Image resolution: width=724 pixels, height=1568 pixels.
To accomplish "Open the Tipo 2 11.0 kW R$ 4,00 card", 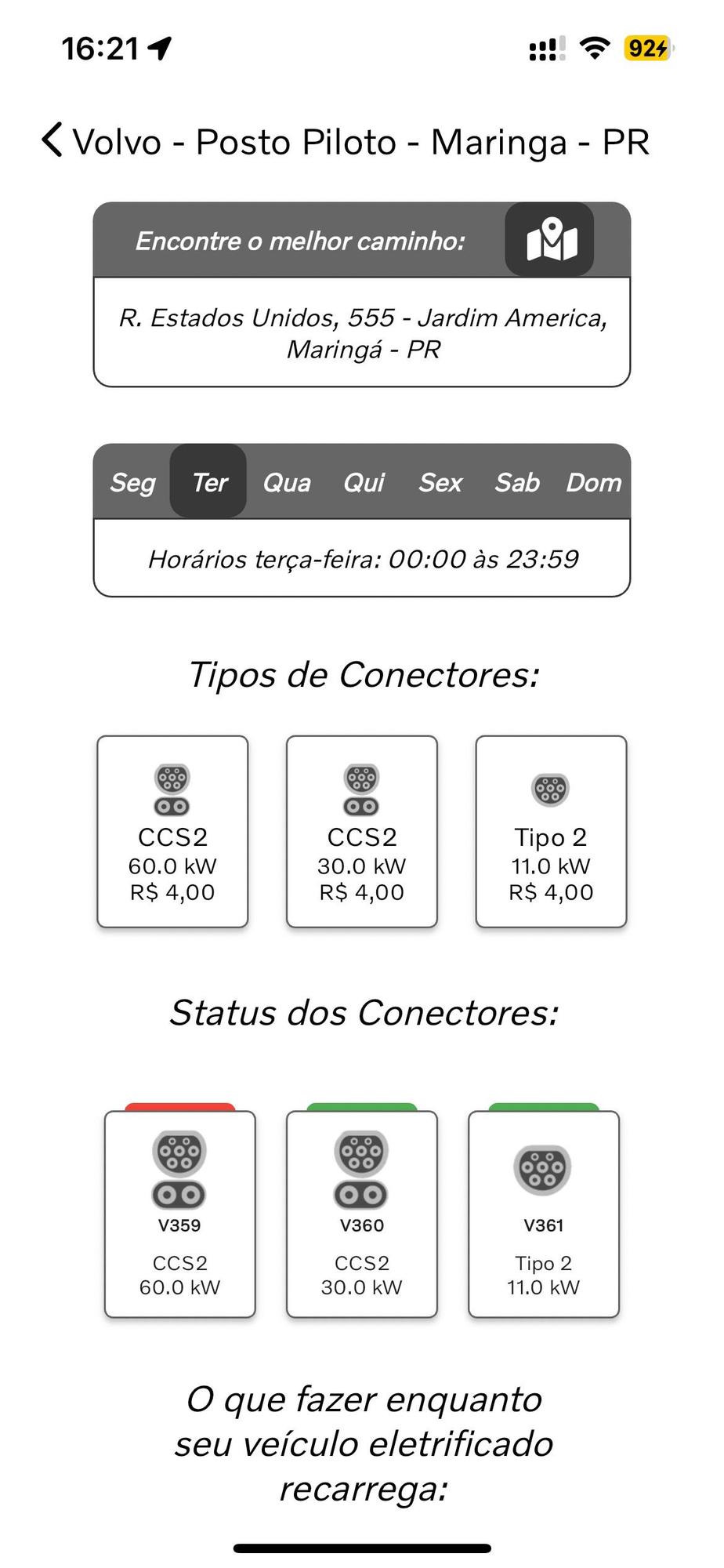I will coord(551,832).
